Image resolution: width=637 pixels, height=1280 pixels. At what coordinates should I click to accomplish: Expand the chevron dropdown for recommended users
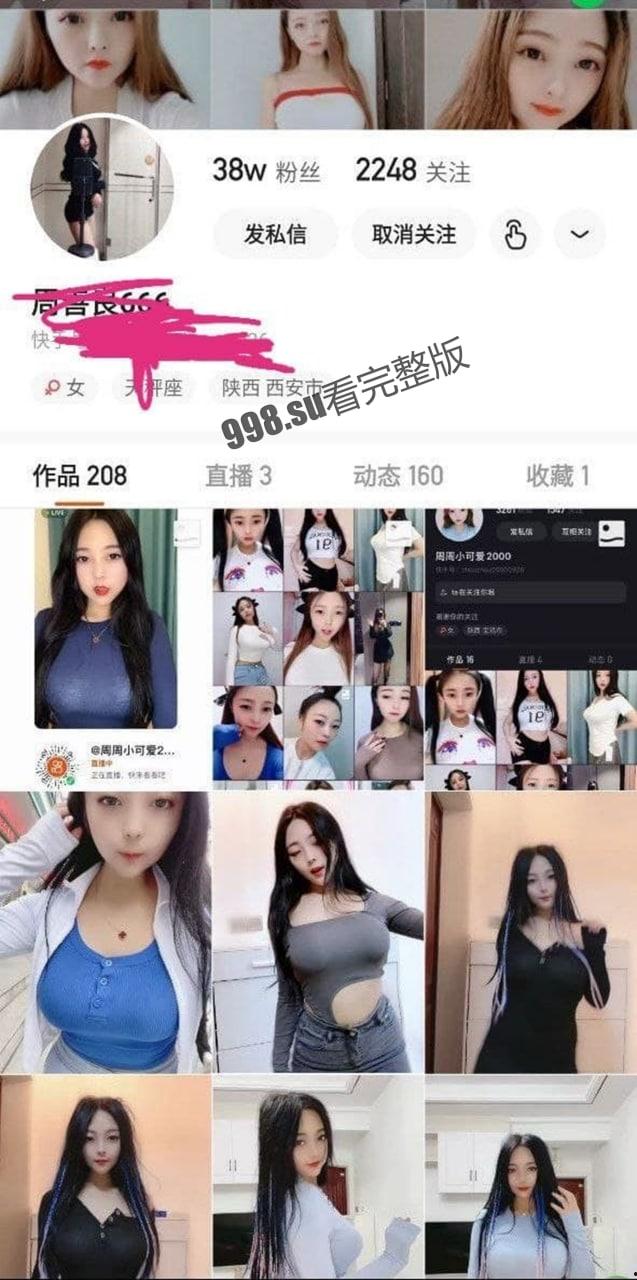580,235
